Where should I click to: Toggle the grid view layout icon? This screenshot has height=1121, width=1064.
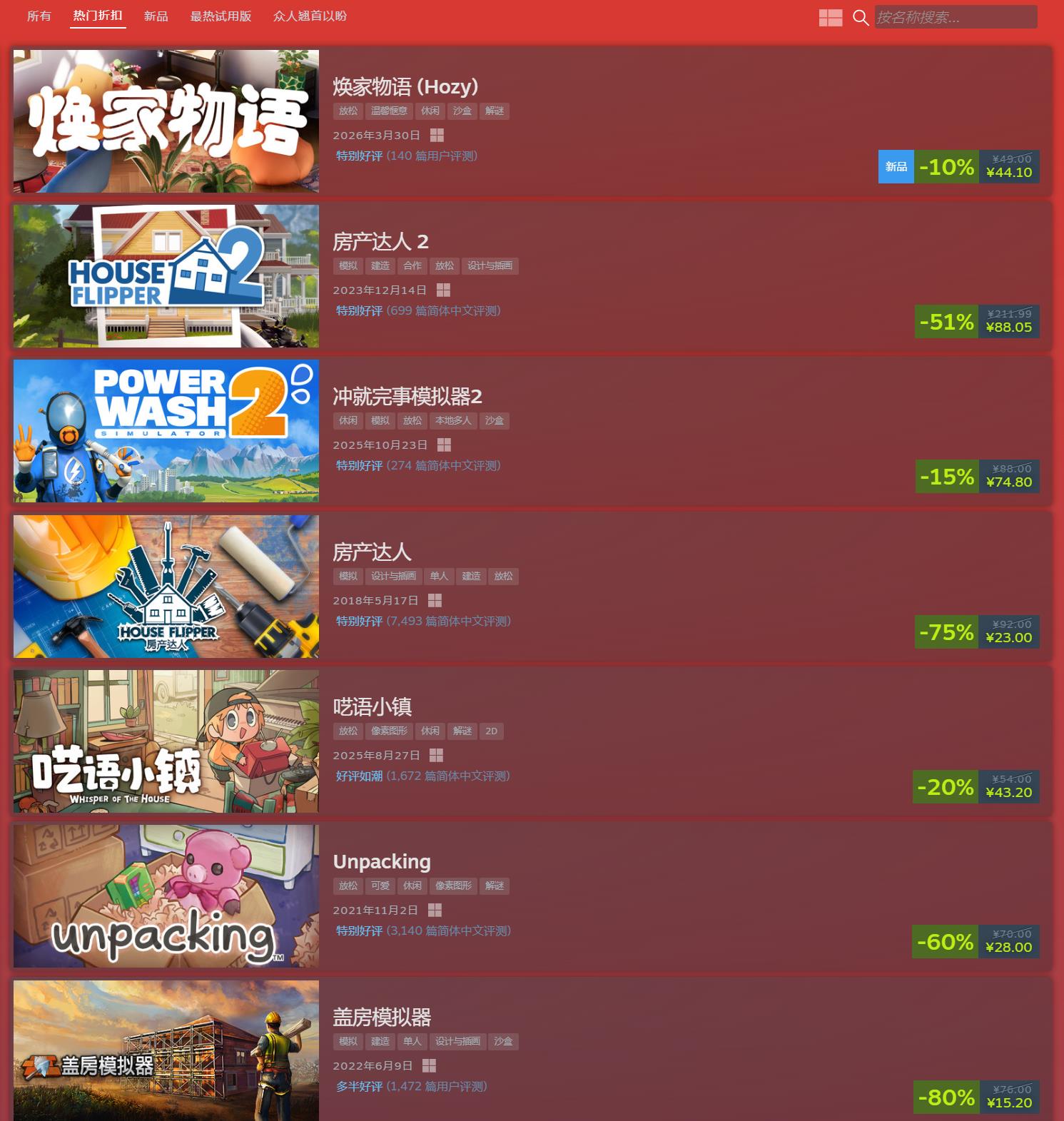tap(830, 18)
